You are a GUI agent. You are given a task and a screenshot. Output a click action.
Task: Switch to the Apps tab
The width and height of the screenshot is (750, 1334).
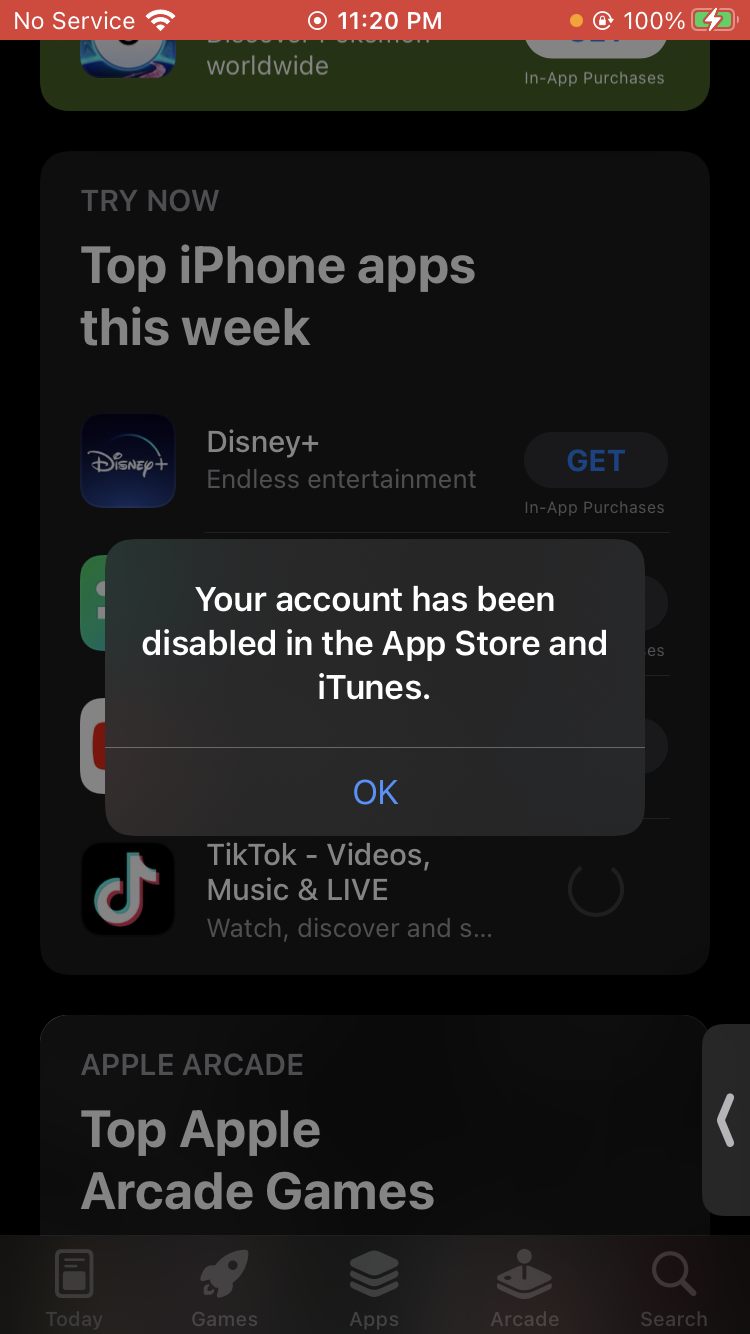coord(374,1288)
